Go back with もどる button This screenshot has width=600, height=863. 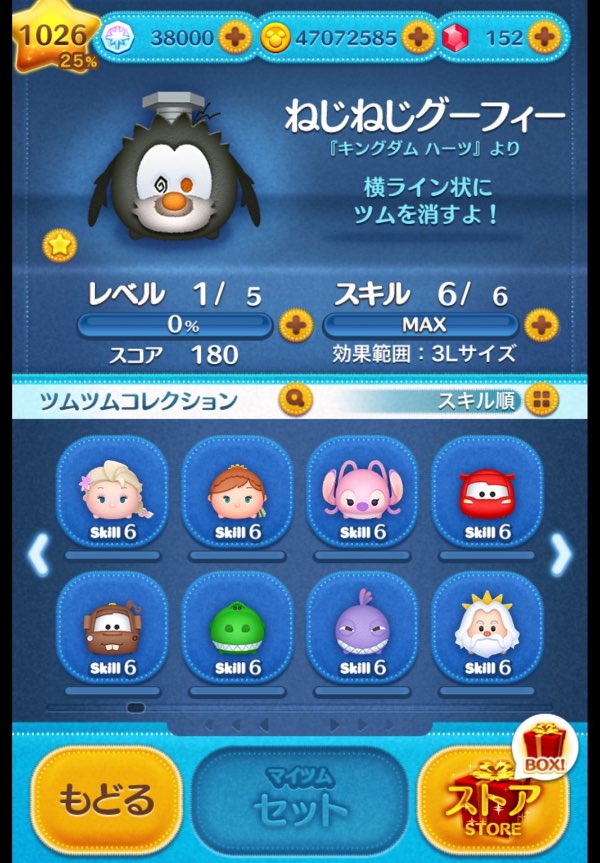(x=106, y=799)
